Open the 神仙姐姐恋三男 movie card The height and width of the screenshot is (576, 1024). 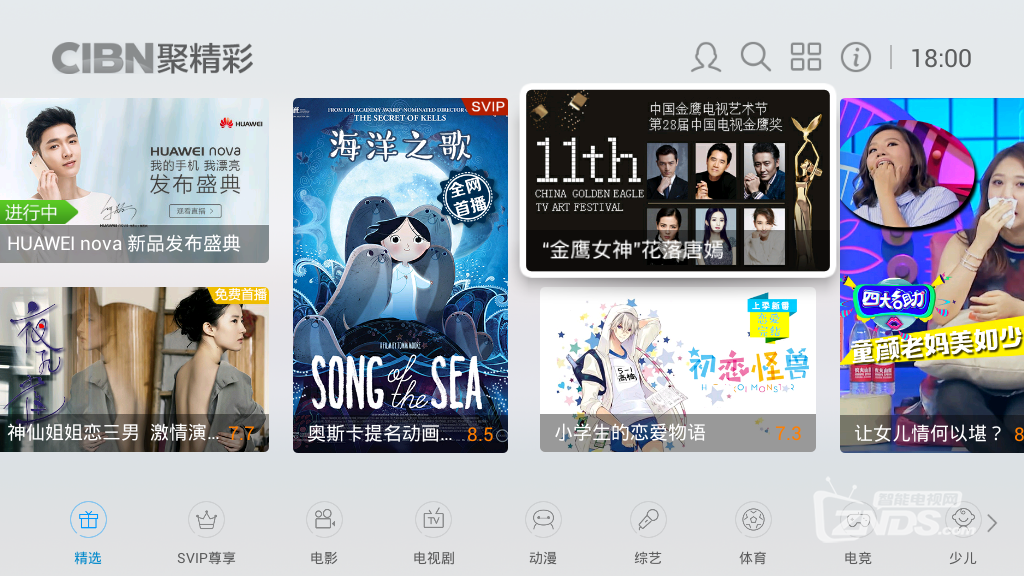coord(134,369)
